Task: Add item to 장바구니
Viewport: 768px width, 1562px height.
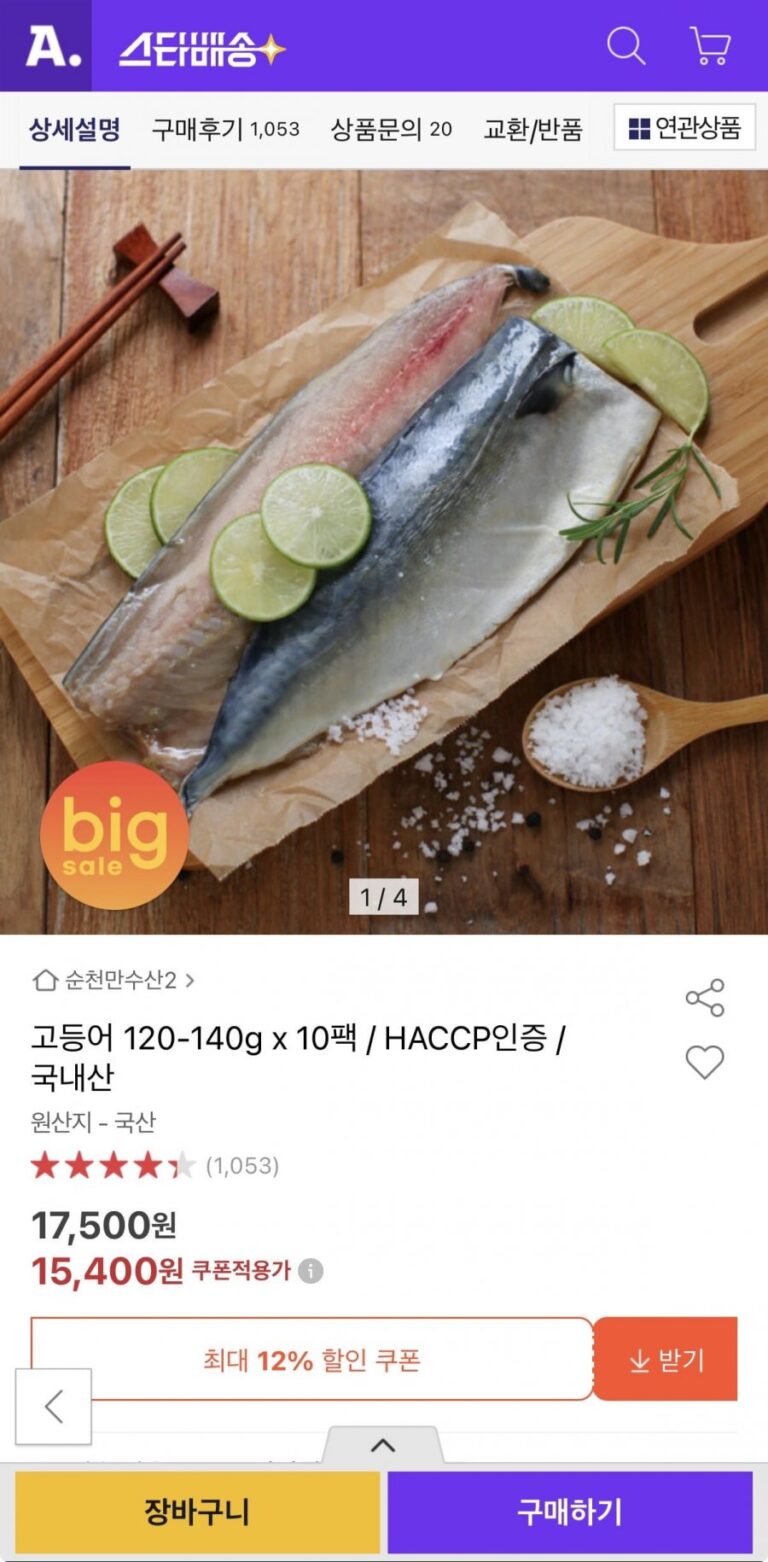Action: 197,1512
